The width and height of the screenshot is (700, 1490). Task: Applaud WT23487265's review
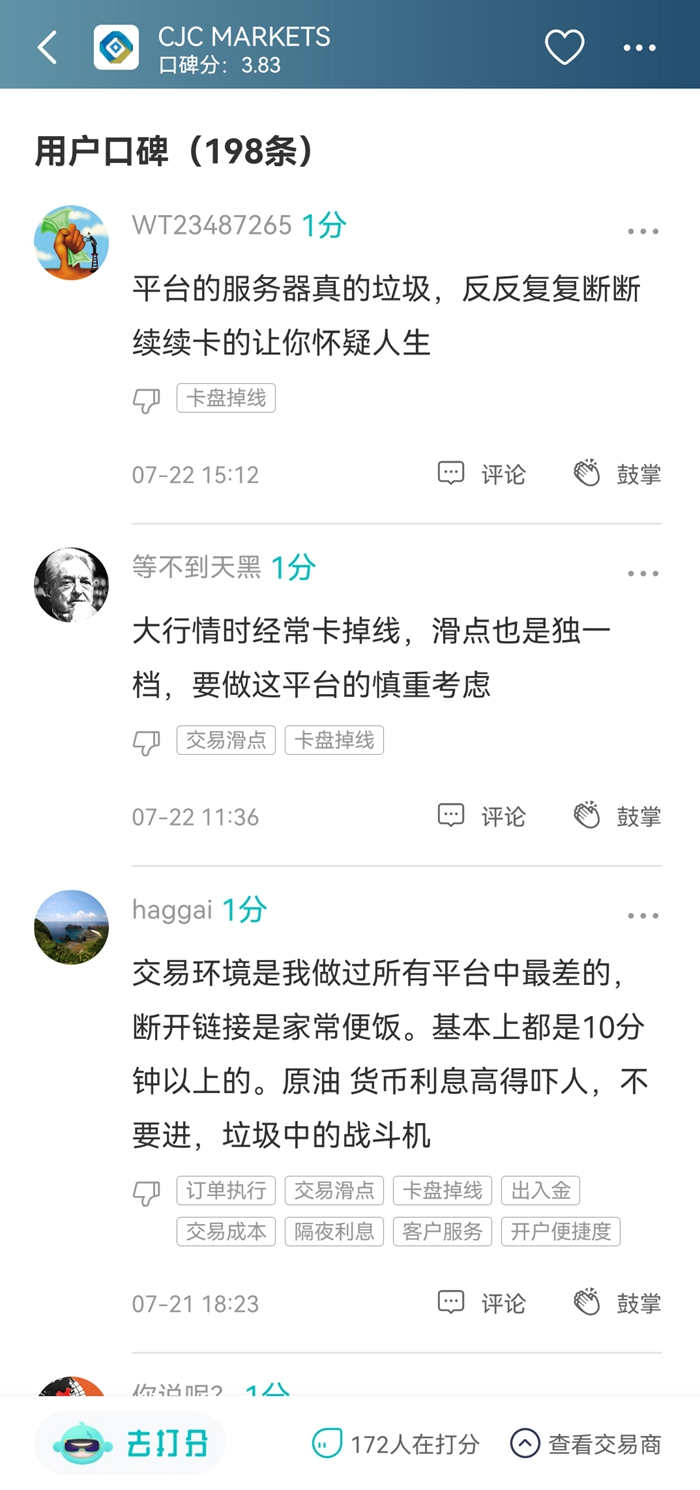(x=617, y=474)
